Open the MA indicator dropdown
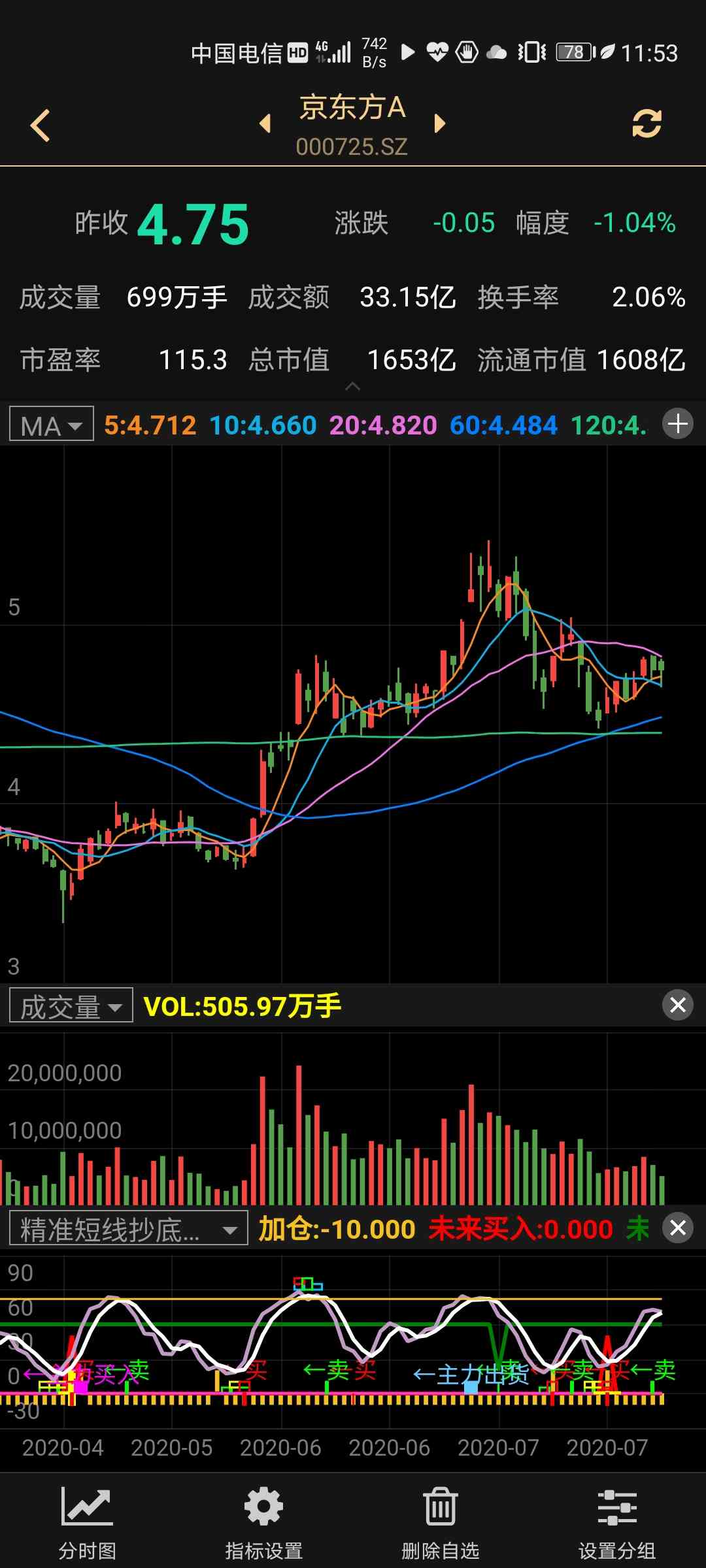This screenshot has width=706, height=1568. point(52,425)
